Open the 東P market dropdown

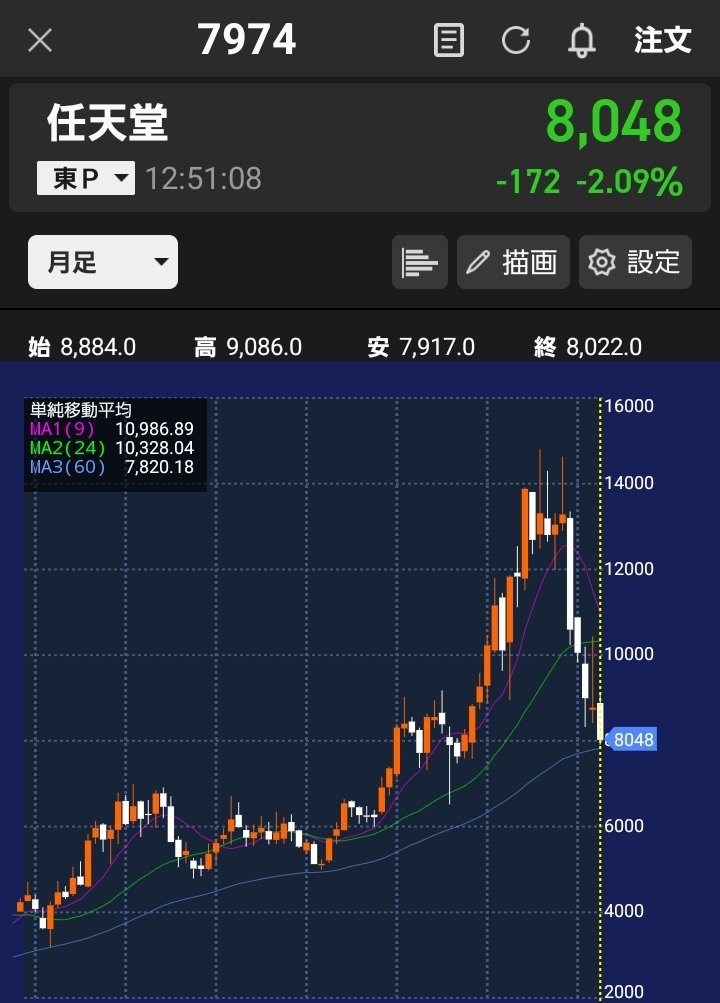[x=86, y=179]
